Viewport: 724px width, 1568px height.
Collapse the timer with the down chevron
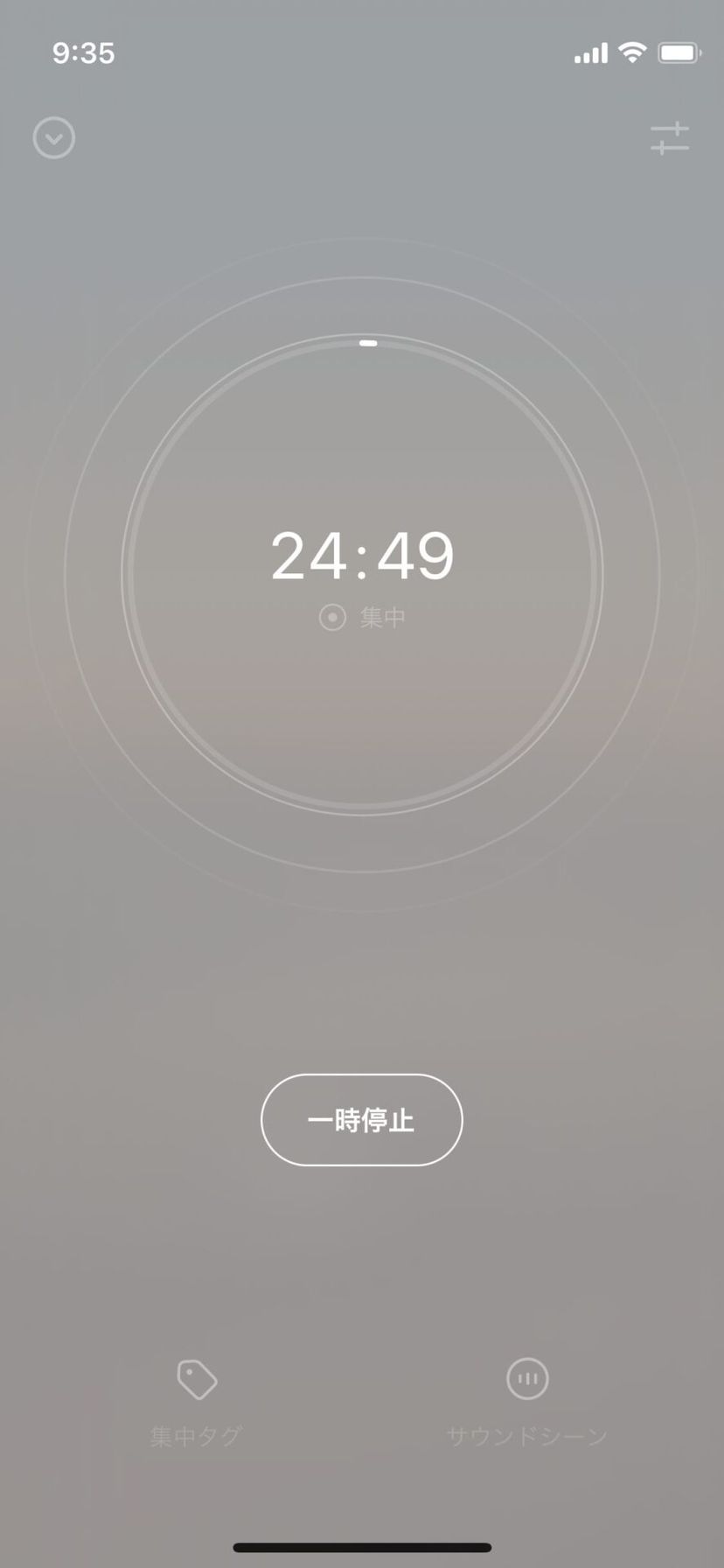pyautogui.click(x=54, y=138)
